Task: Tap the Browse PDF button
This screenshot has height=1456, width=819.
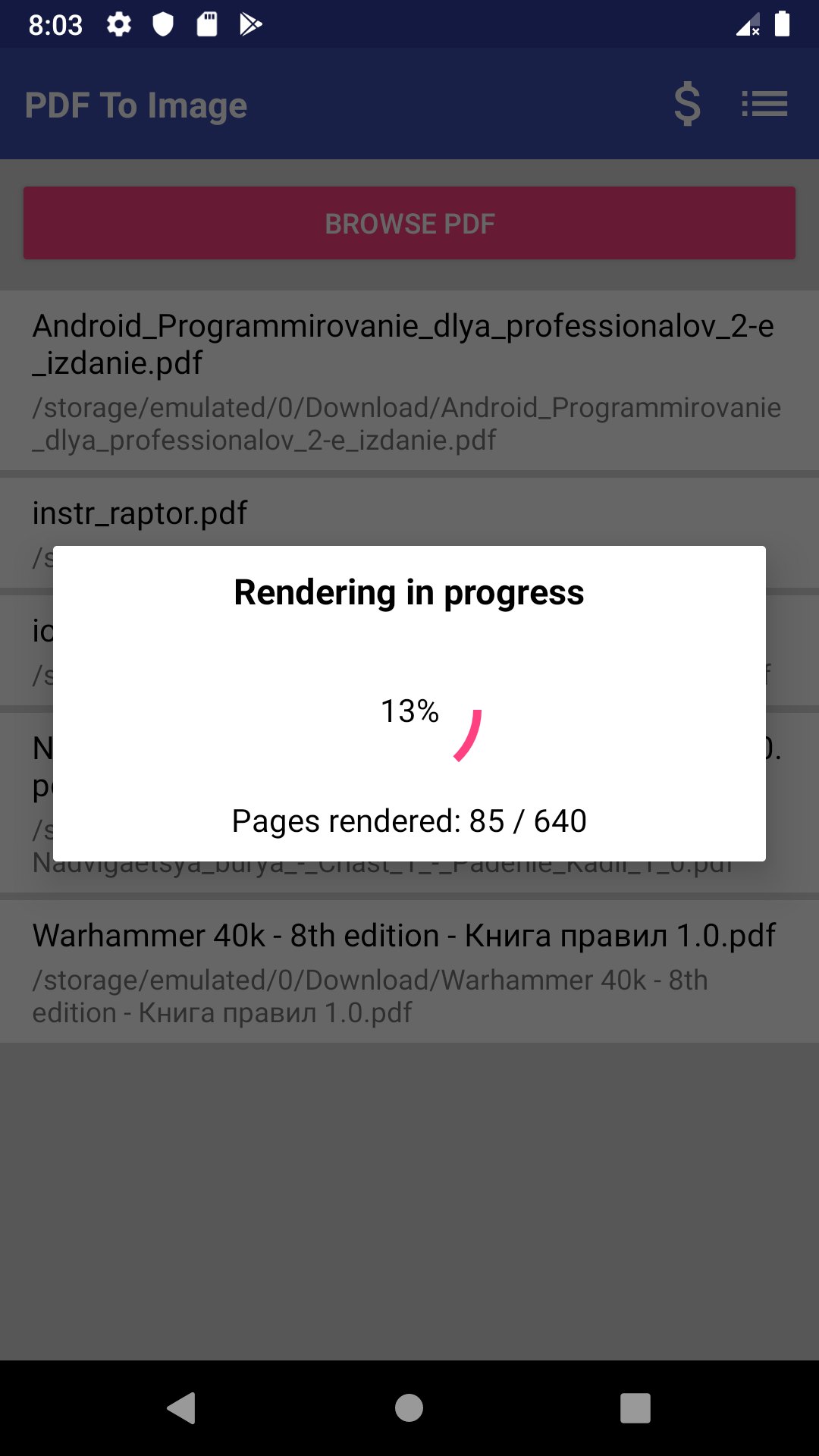Action: coord(409,224)
